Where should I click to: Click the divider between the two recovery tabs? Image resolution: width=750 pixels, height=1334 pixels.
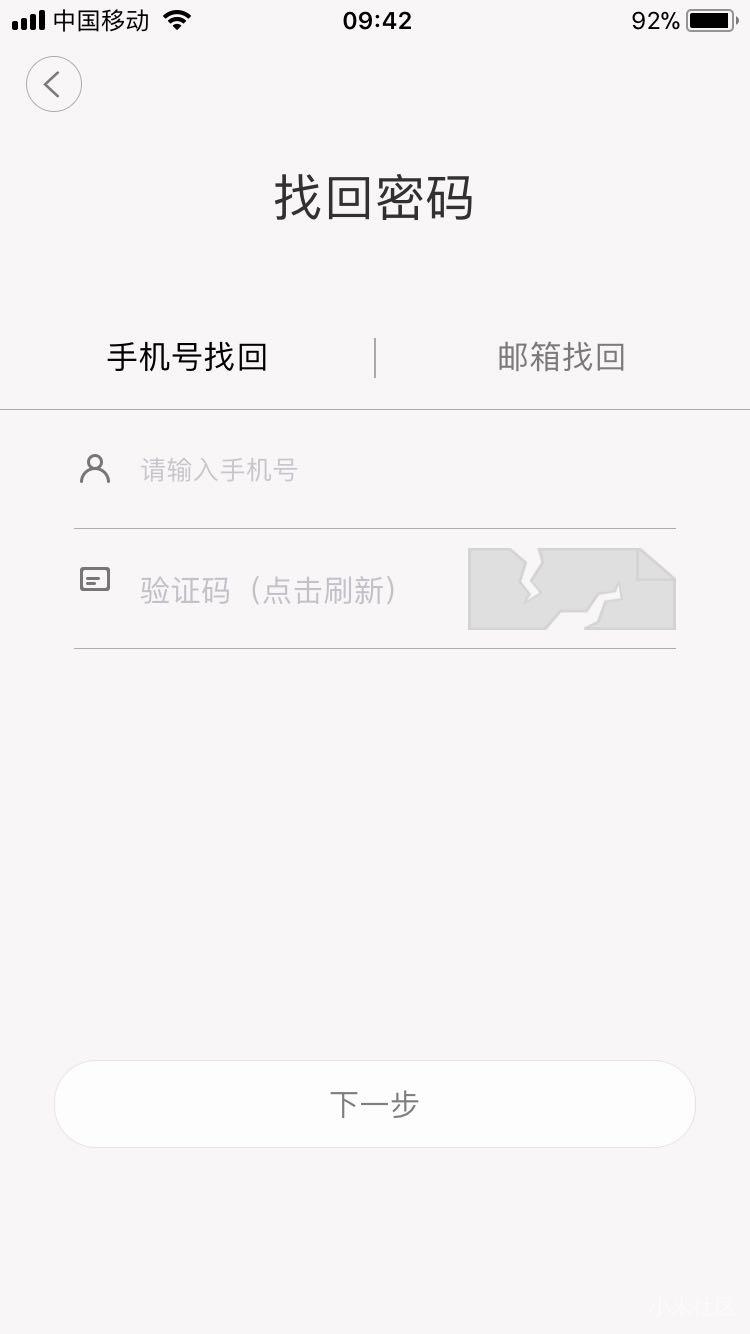pos(375,356)
